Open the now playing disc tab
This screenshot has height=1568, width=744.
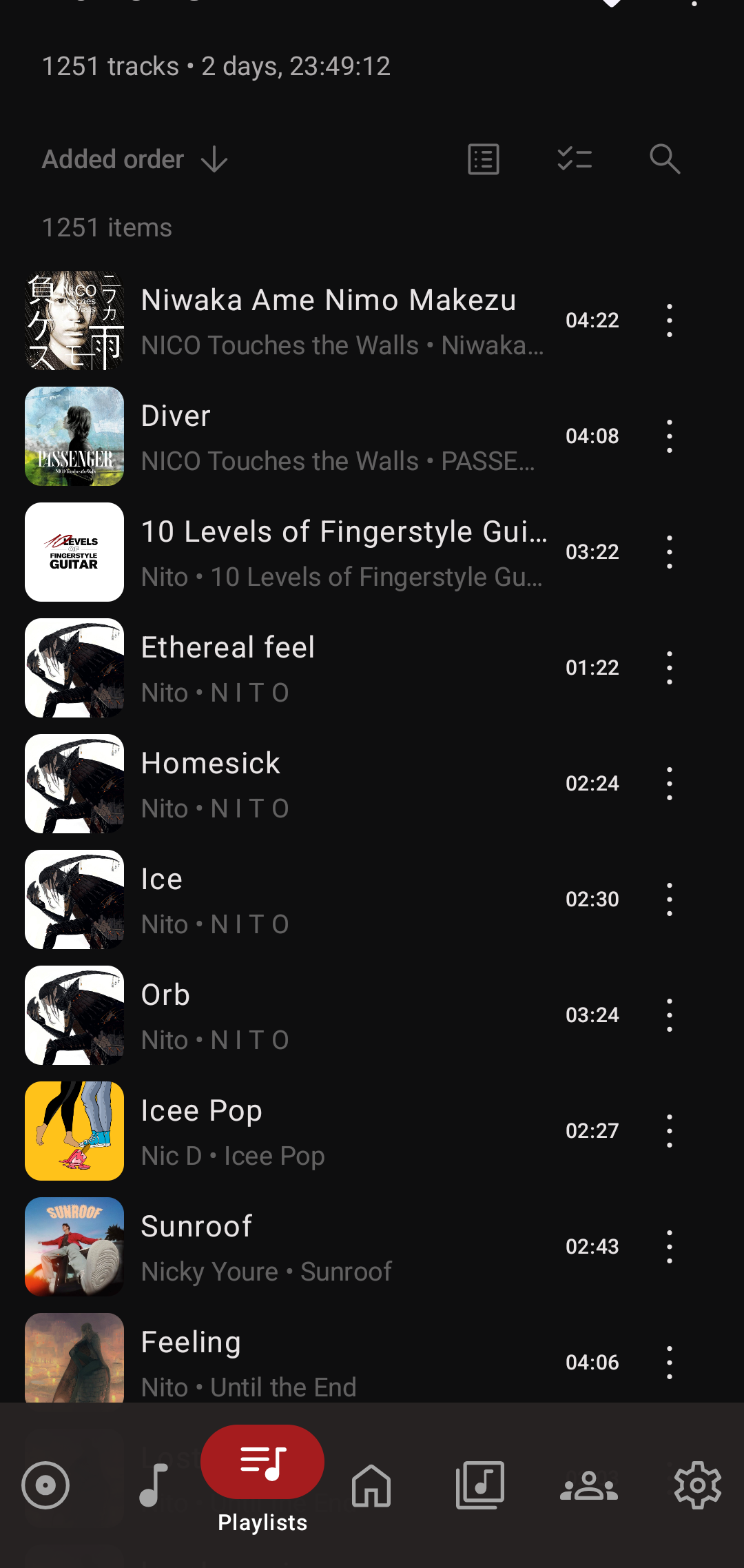(45, 1485)
